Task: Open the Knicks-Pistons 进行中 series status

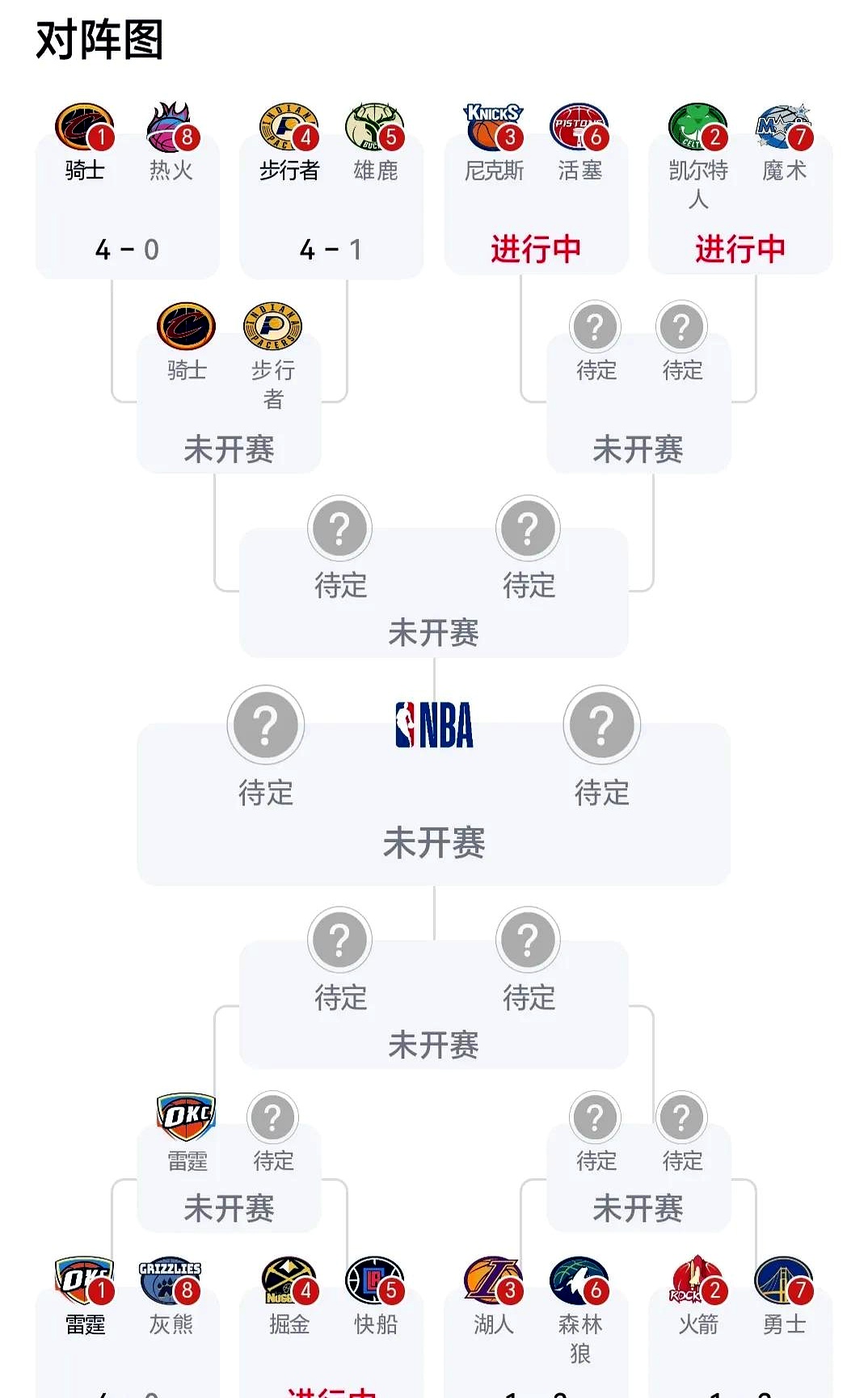Action: coord(537,247)
